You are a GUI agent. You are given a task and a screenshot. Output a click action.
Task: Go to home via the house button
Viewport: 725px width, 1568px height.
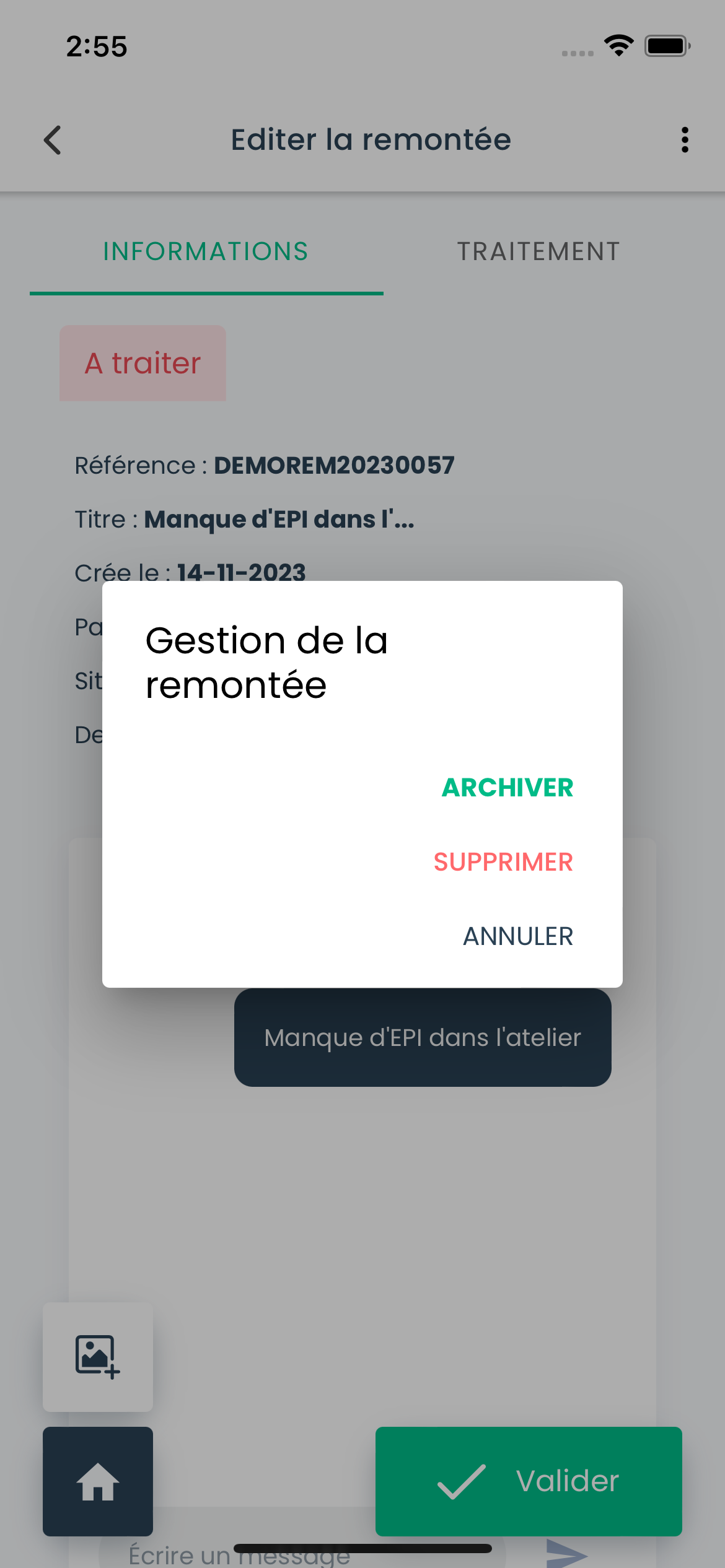pos(98,1481)
